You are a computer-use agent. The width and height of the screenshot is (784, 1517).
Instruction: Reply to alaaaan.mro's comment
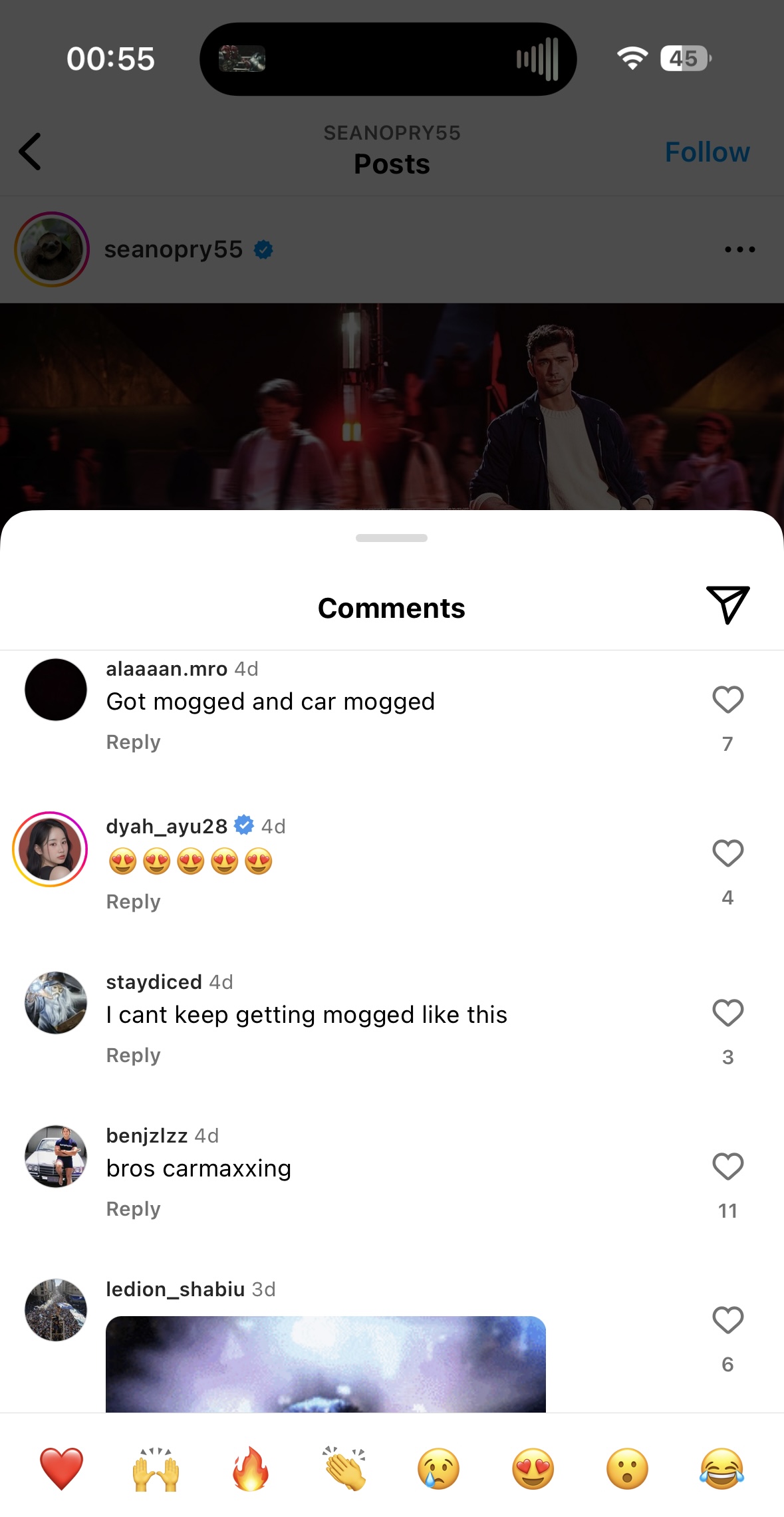[133, 742]
